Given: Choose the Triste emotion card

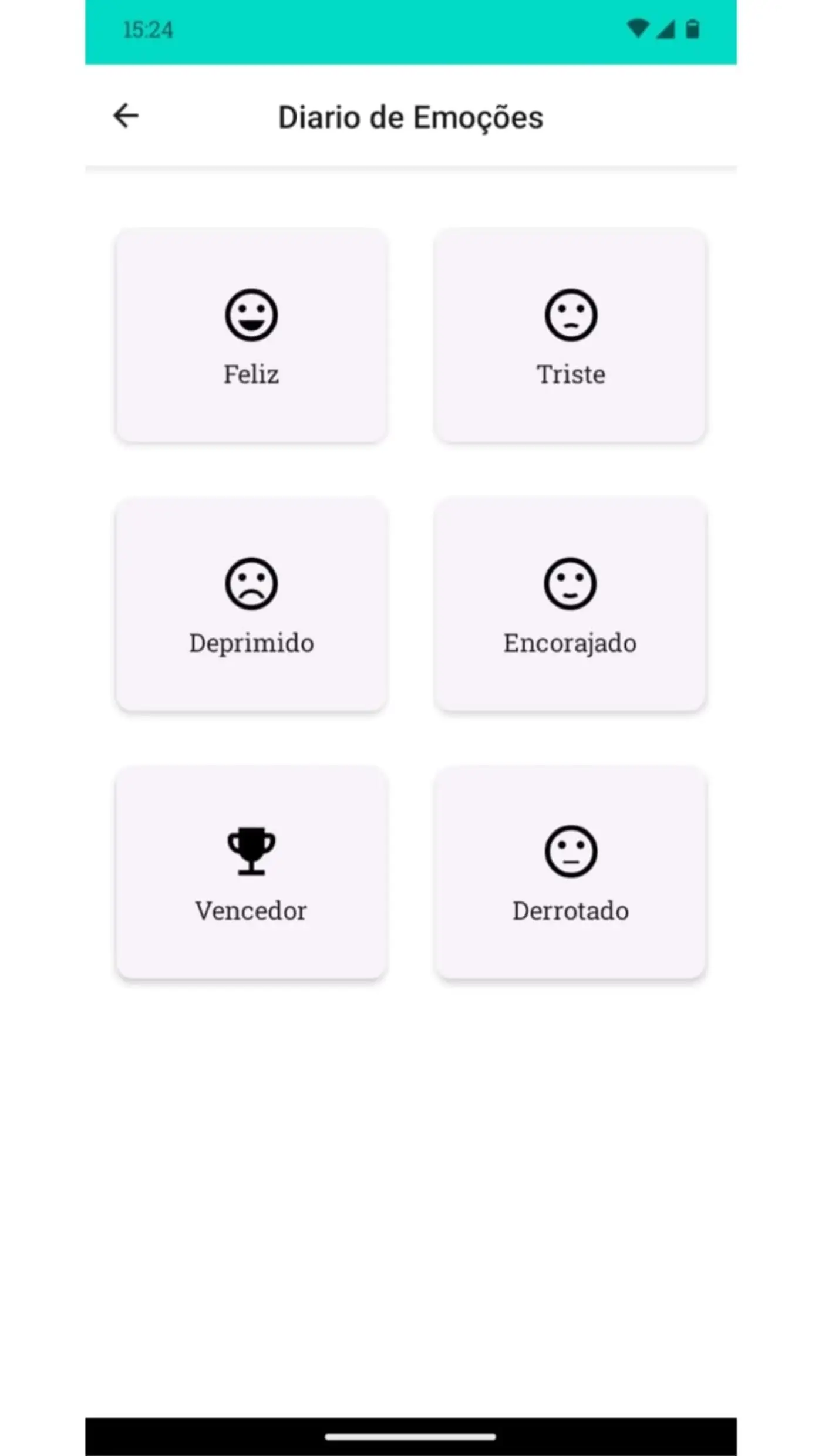Looking at the screenshot, I should coord(570,335).
